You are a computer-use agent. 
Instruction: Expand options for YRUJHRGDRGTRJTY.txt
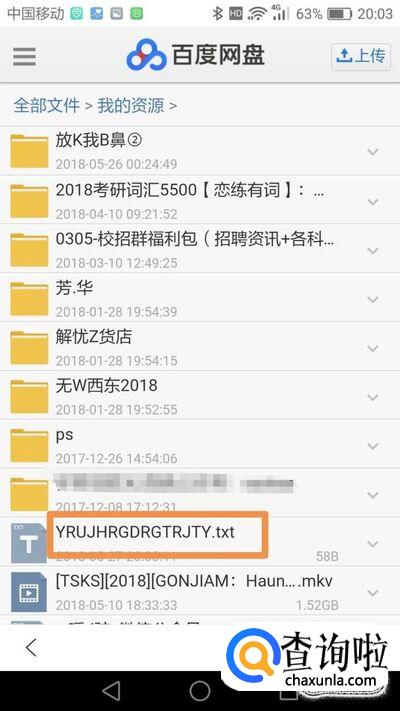[x=373, y=544]
